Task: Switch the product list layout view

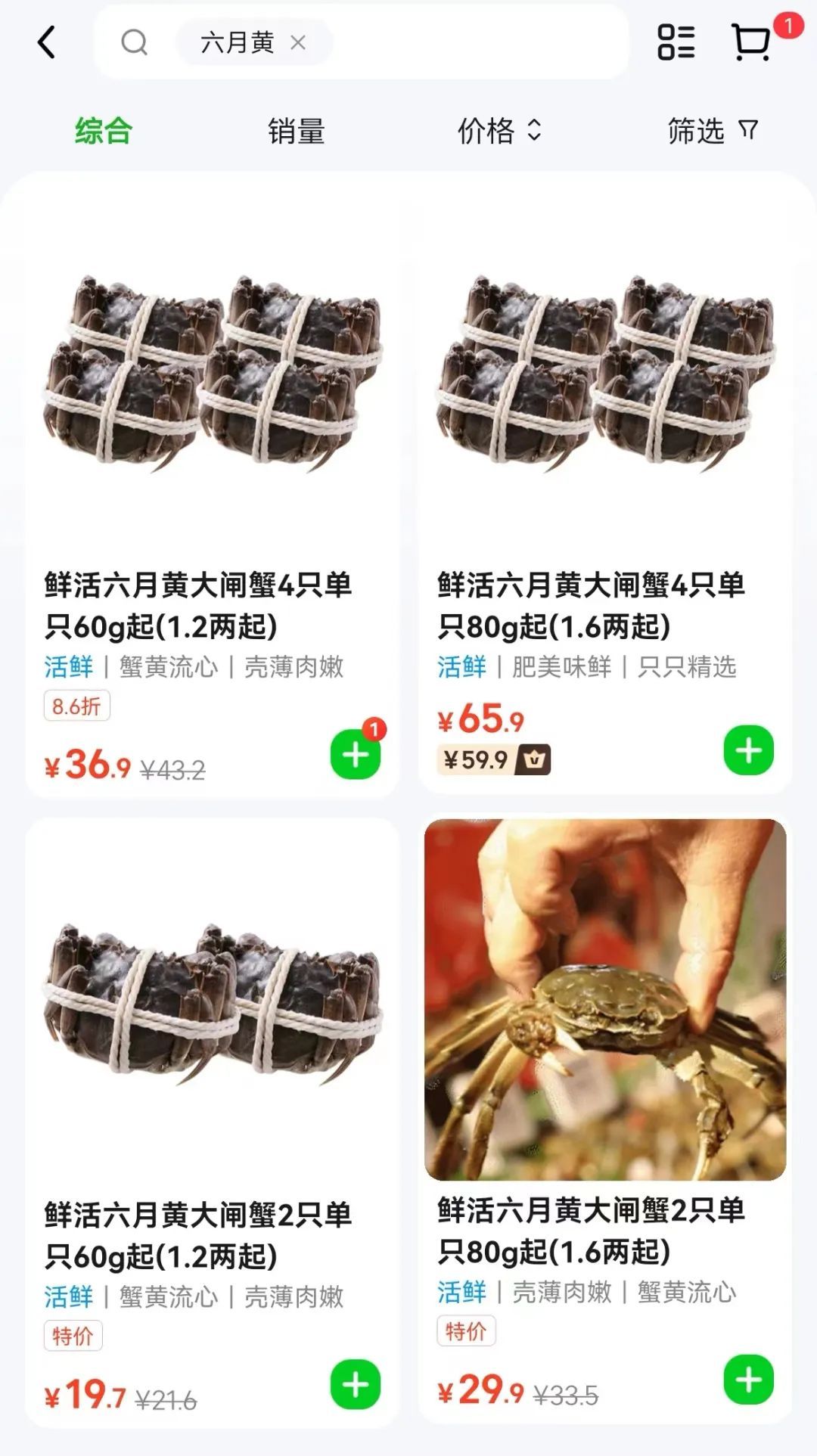Action: click(676, 42)
